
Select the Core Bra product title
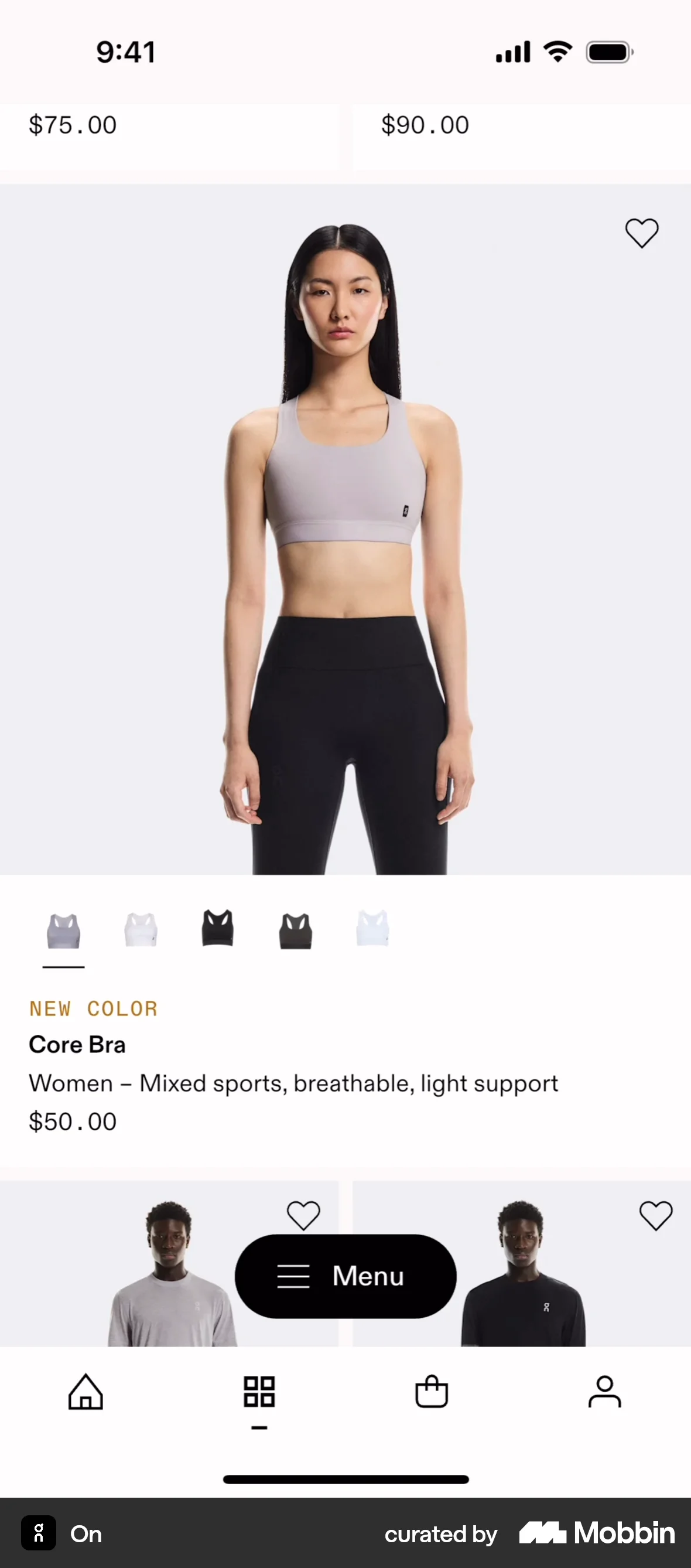point(77,1044)
